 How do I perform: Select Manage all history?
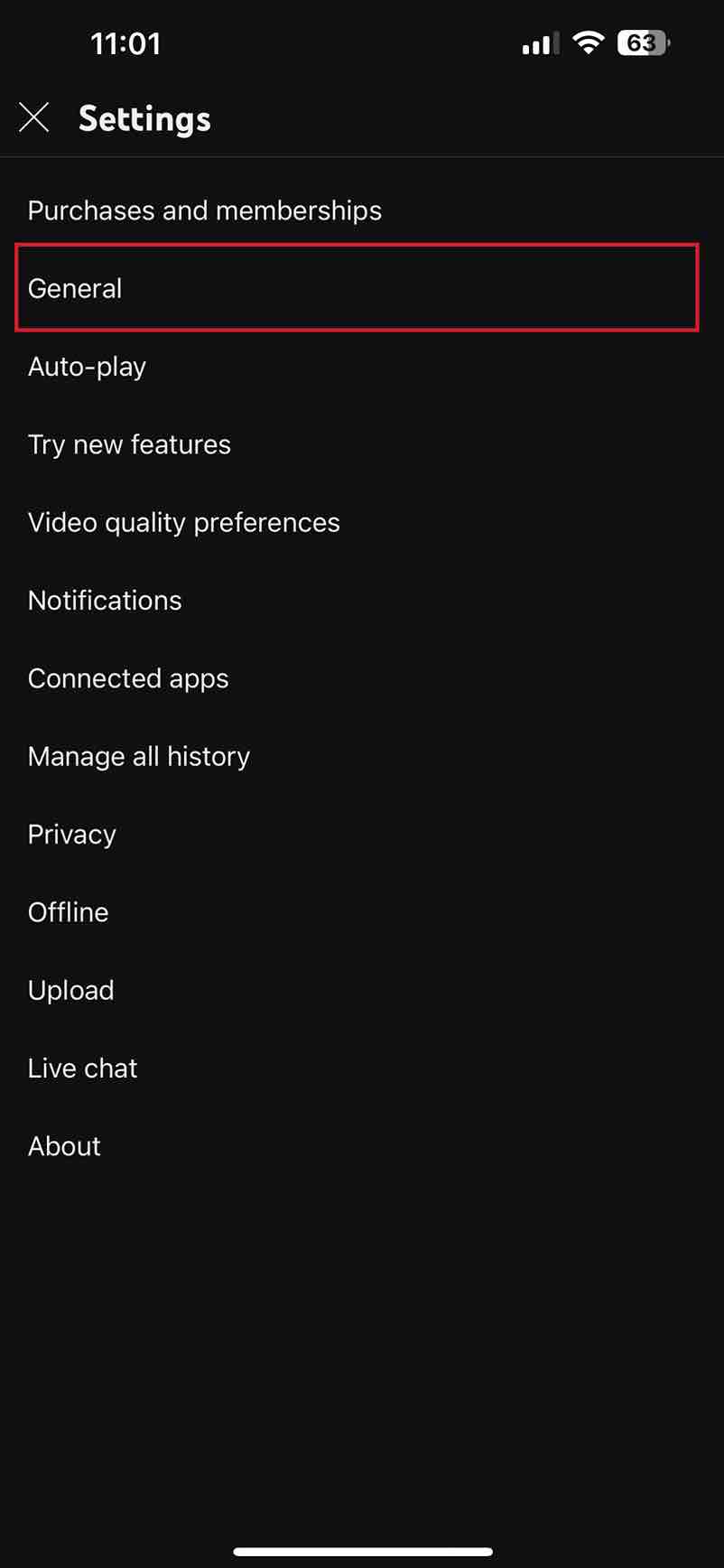(362, 756)
